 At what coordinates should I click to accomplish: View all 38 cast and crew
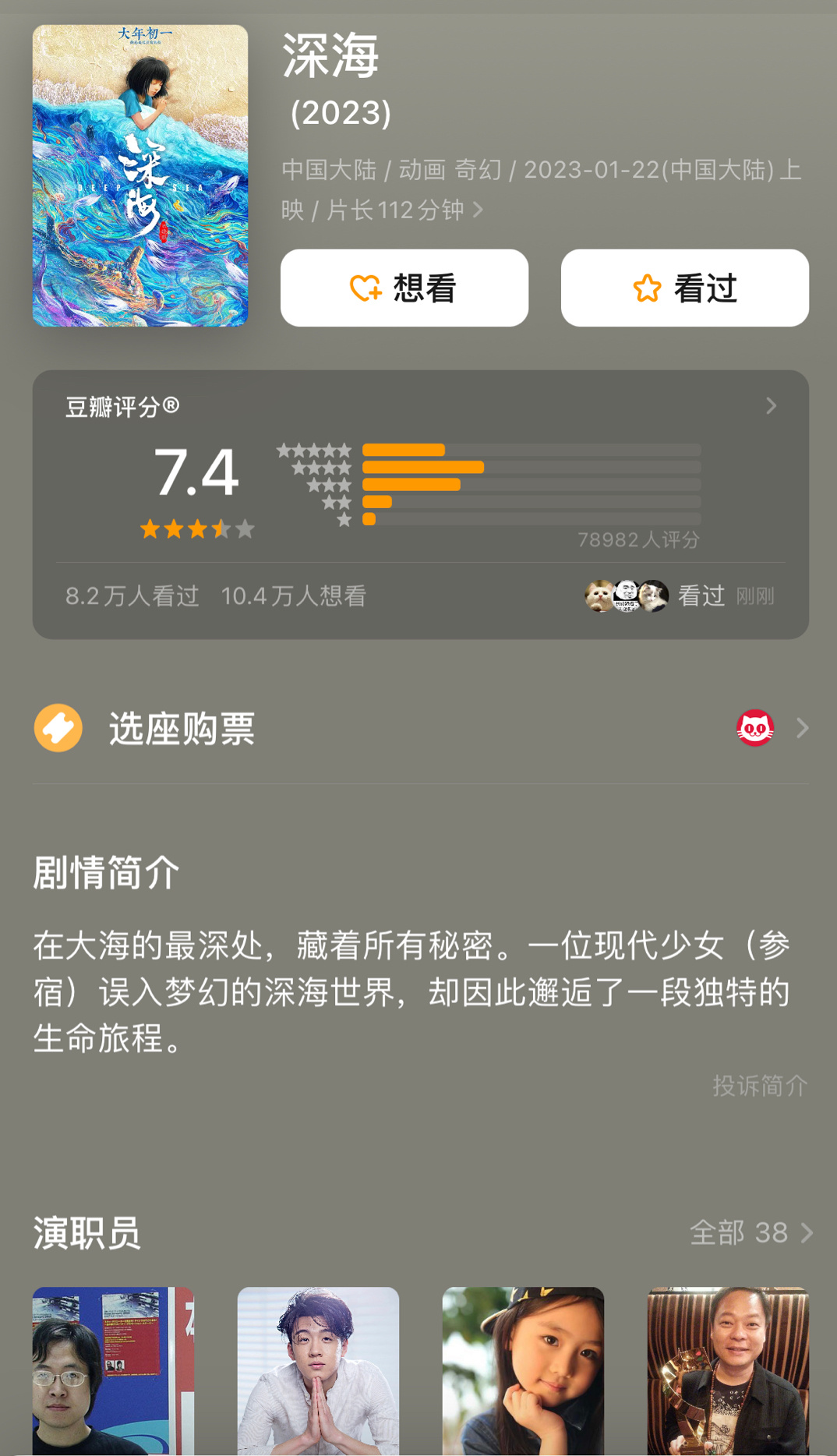(x=750, y=1232)
